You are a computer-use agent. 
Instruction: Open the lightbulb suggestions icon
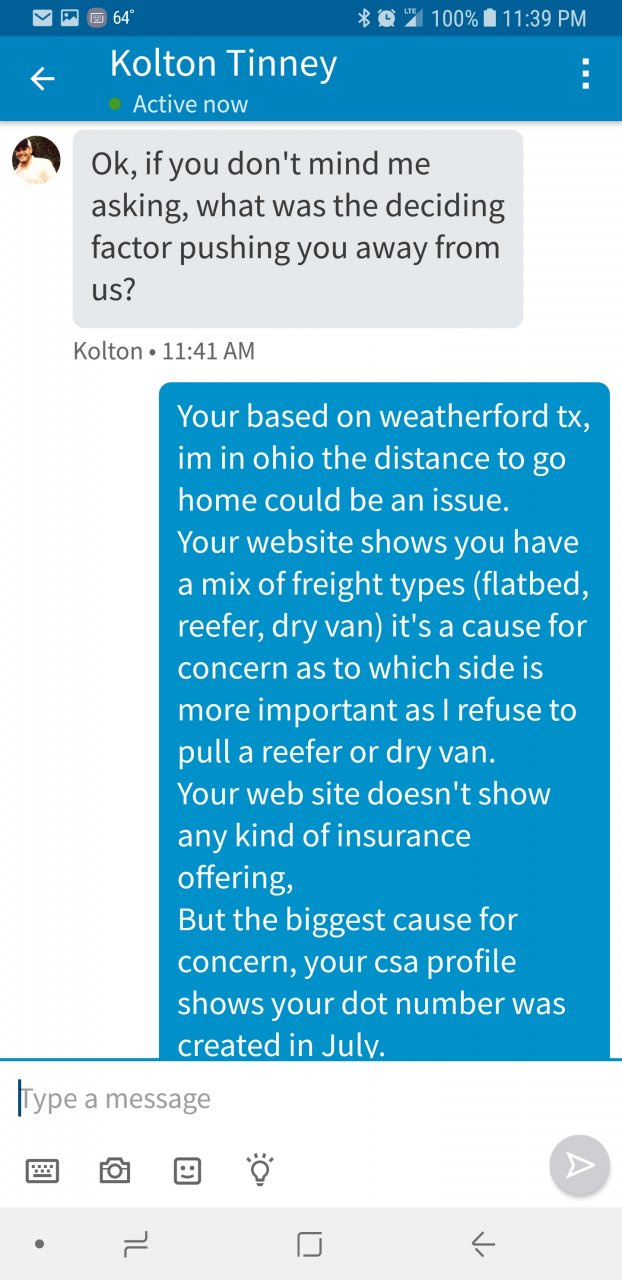coord(260,1168)
